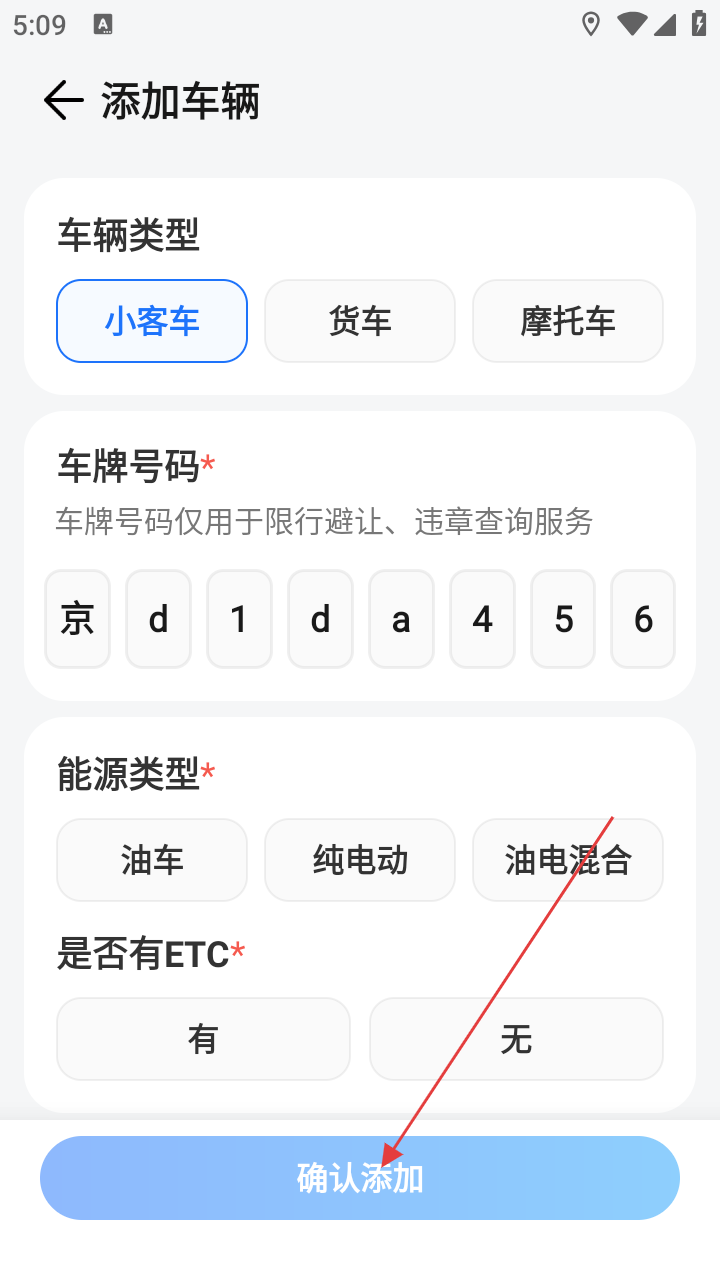Edit the plate box showing 5
The image size is (720, 1280).
click(x=563, y=619)
